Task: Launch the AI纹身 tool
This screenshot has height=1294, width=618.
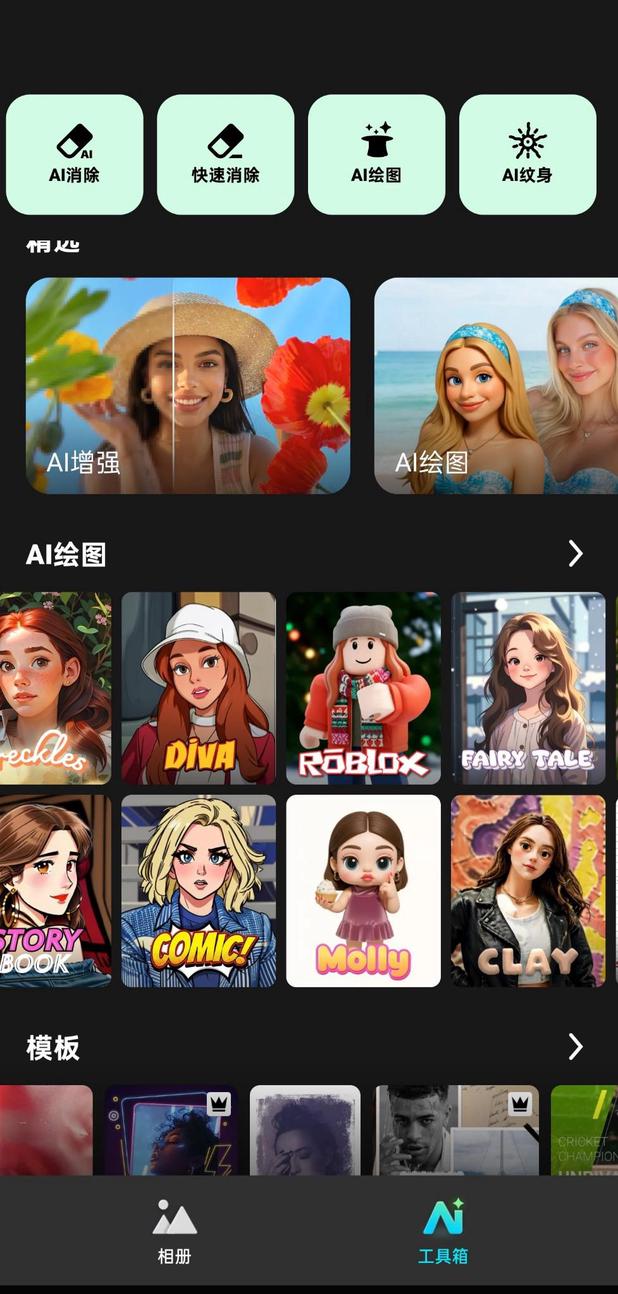Action: pos(527,155)
